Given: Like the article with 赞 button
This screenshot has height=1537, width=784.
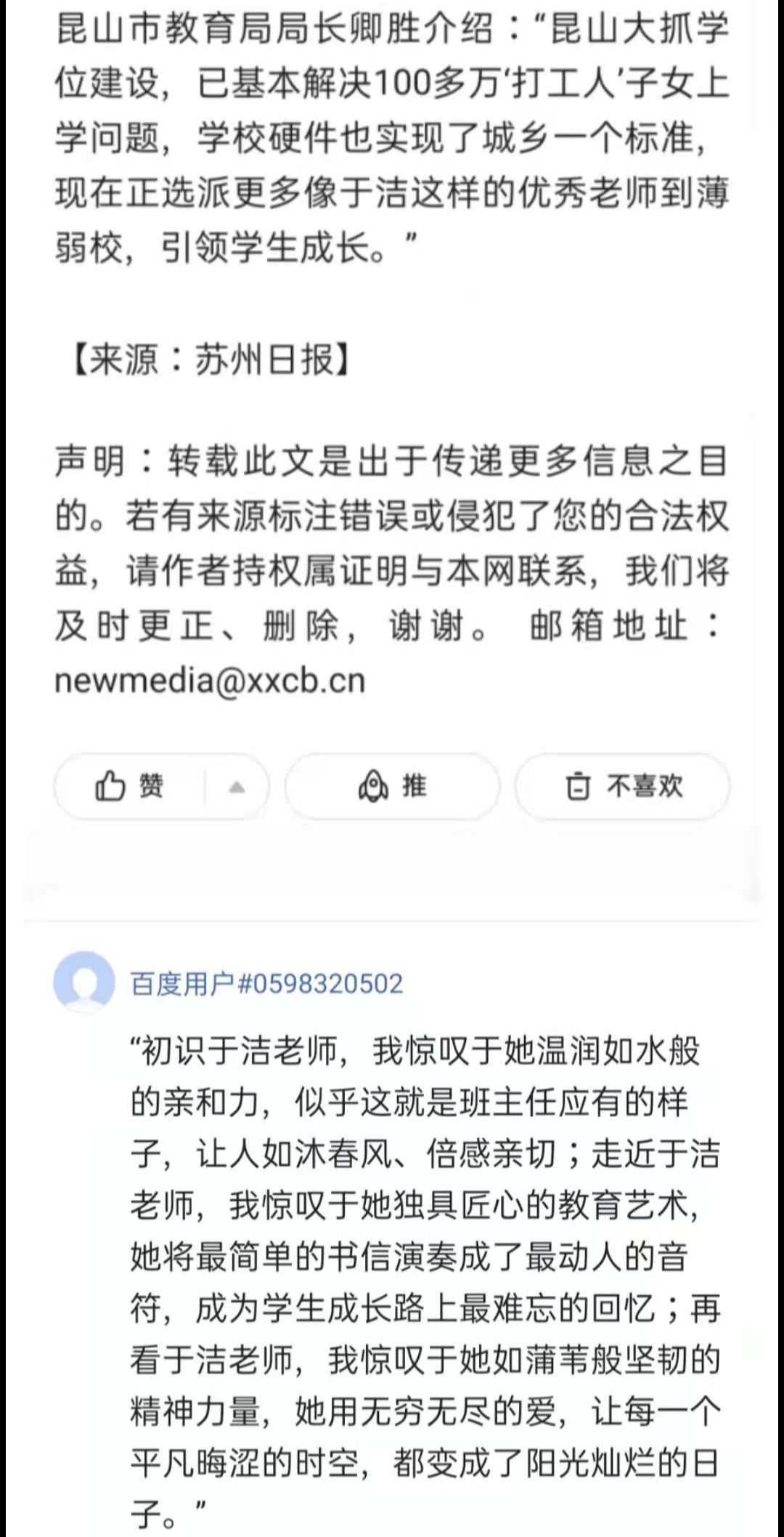Looking at the screenshot, I should (131, 787).
